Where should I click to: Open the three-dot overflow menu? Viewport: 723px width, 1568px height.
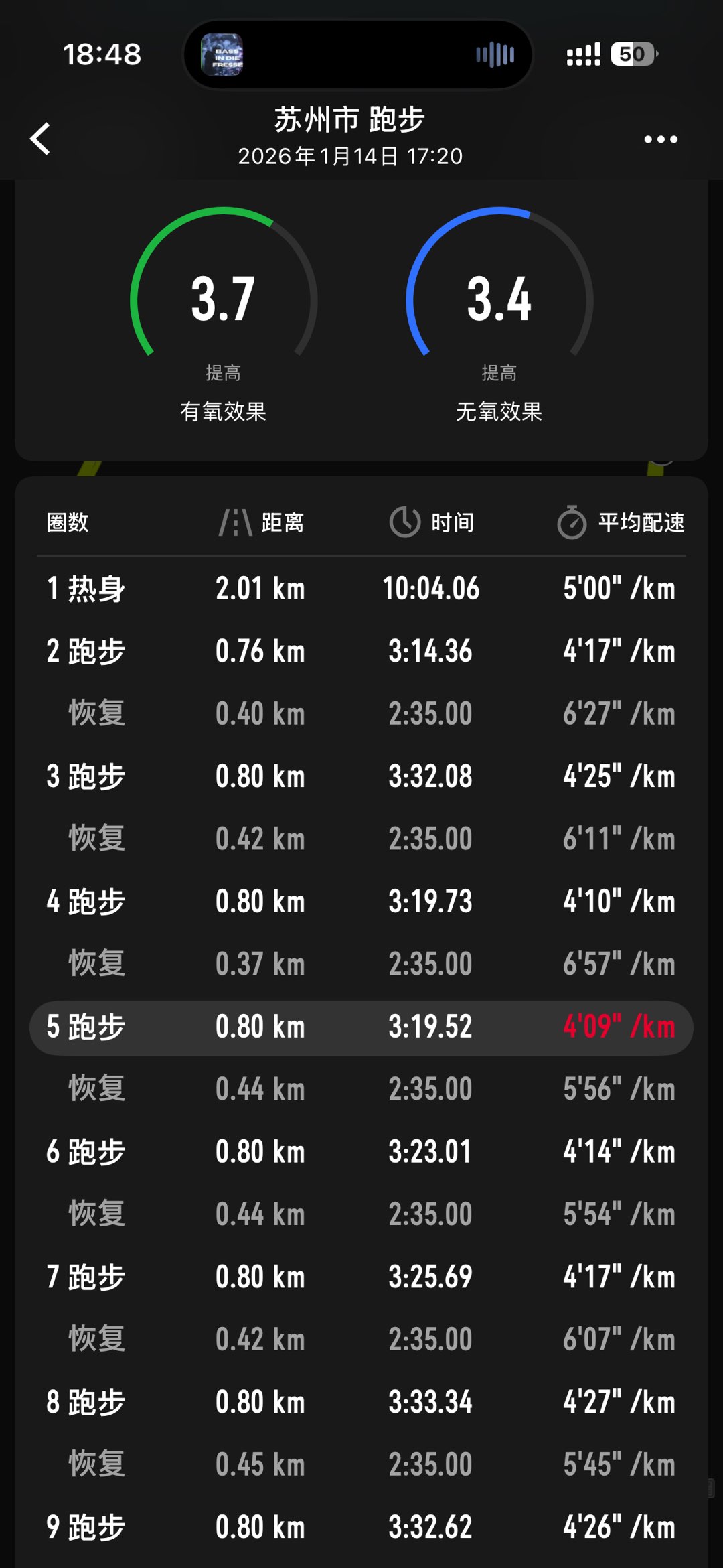point(660,139)
